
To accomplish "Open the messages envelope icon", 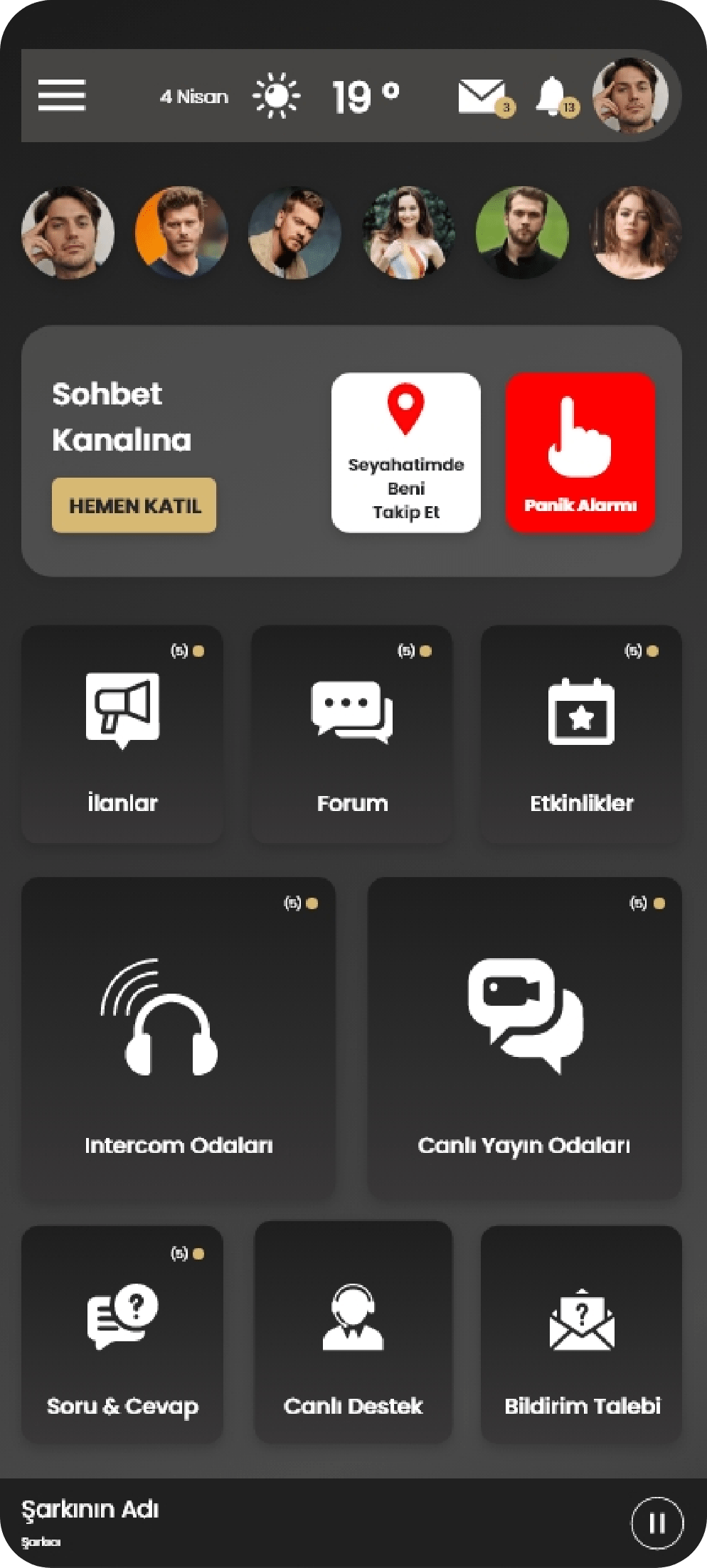I will pos(481,96).
